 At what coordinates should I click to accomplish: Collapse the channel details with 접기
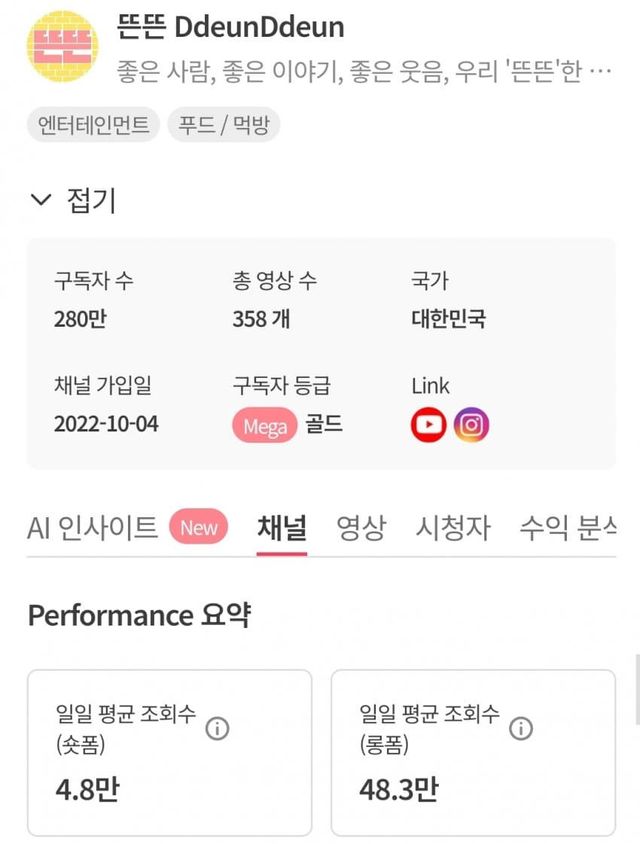coord(74,200)
